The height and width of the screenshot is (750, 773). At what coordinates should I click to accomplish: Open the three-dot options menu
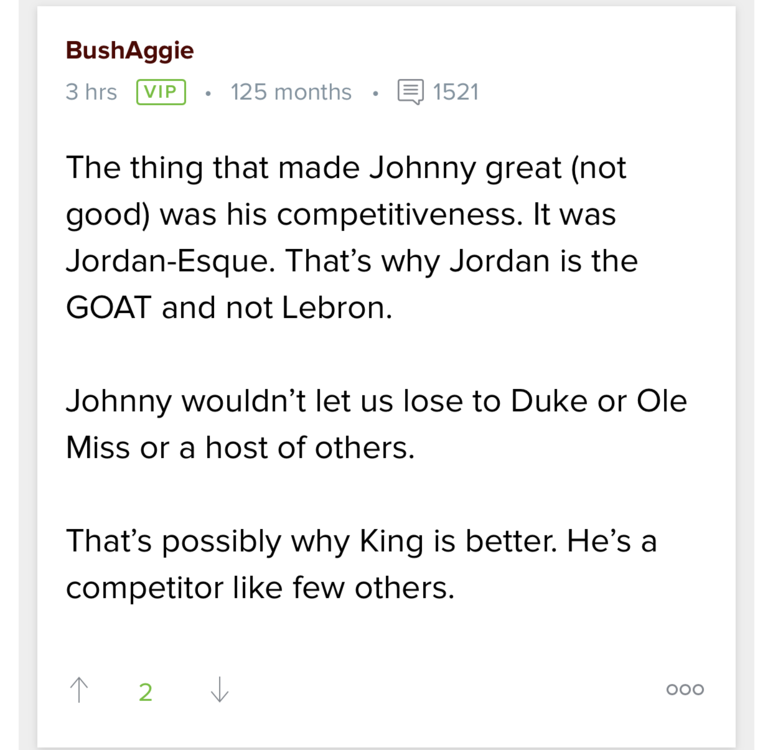(x=685, y=690)
